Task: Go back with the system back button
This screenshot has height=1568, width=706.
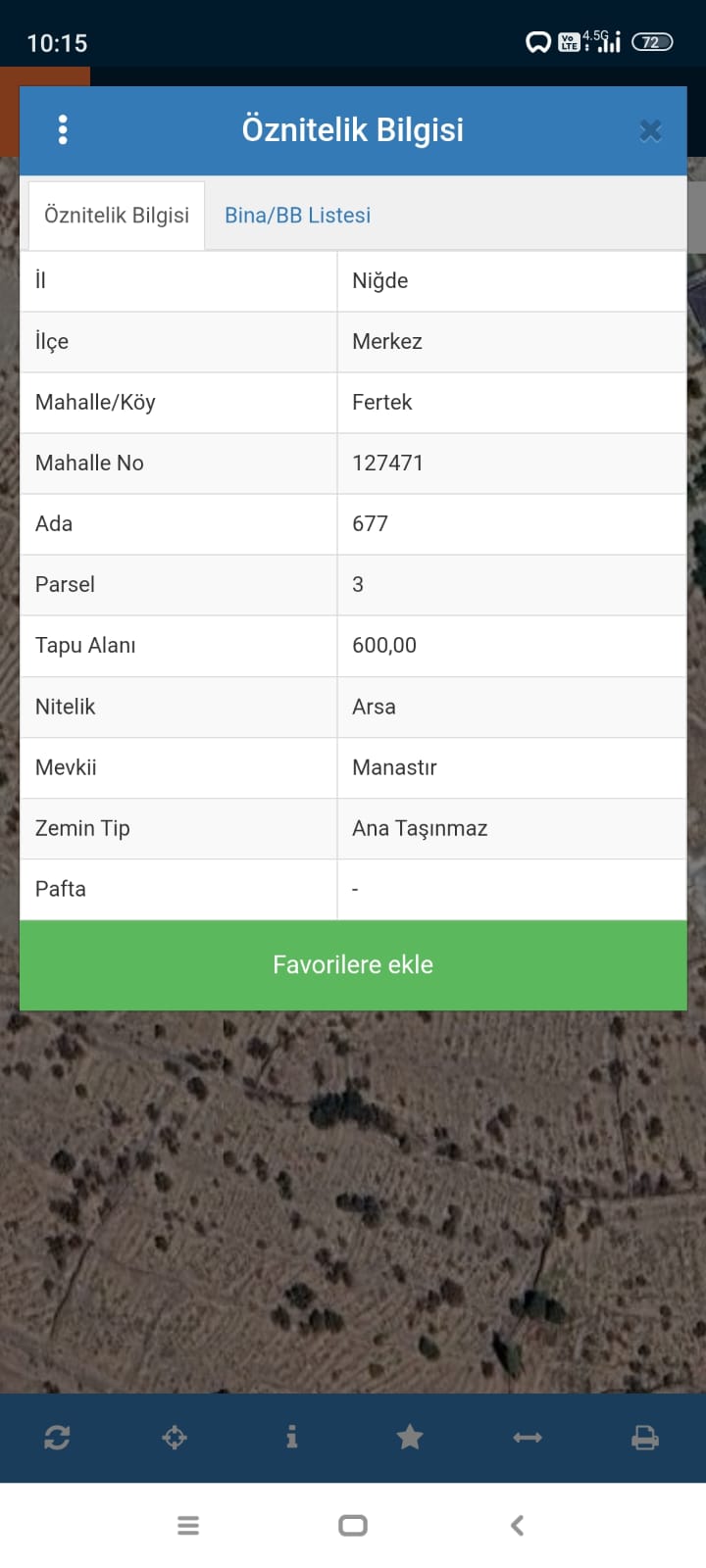Action: click(517, 1525)
